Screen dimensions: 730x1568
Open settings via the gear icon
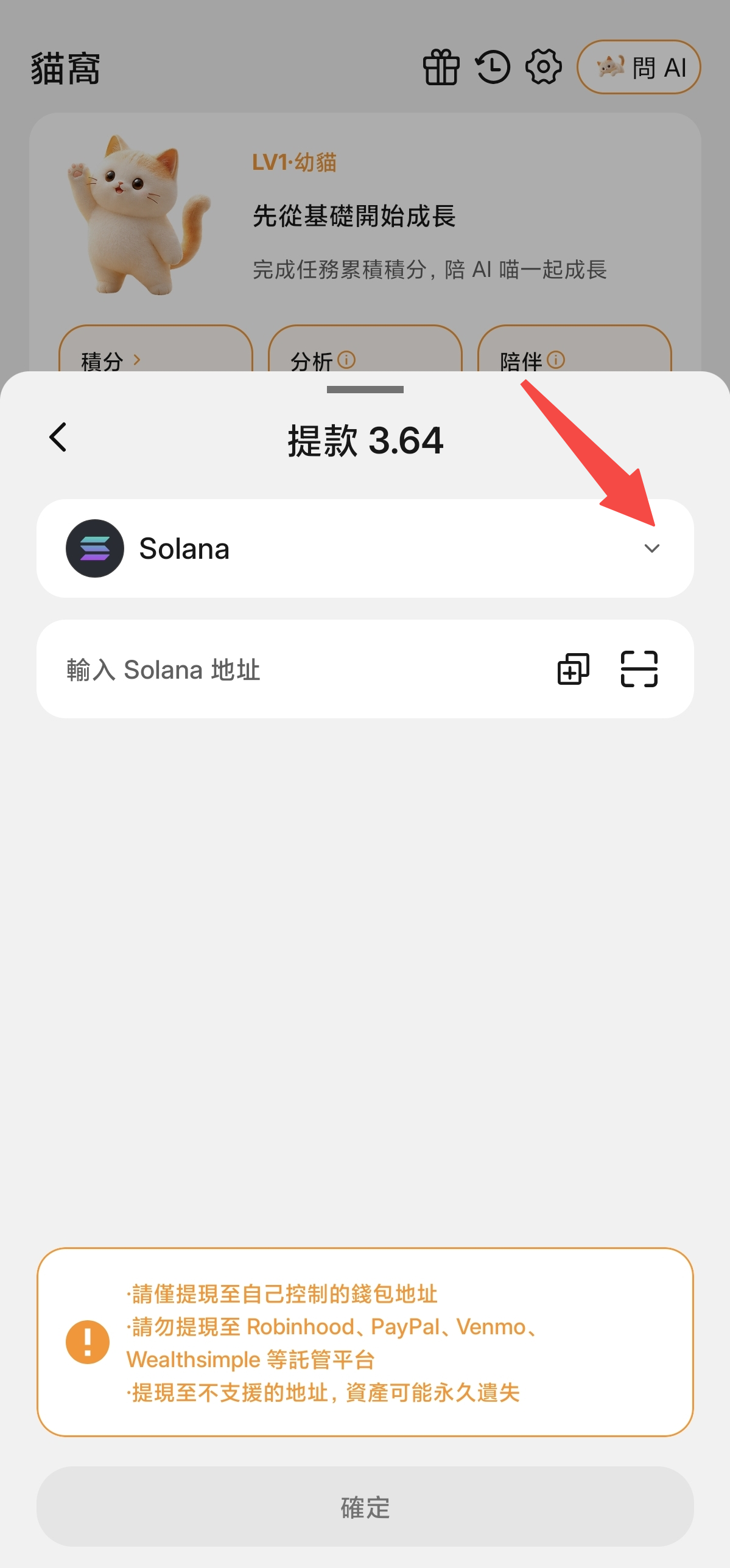tap(543, 67)
